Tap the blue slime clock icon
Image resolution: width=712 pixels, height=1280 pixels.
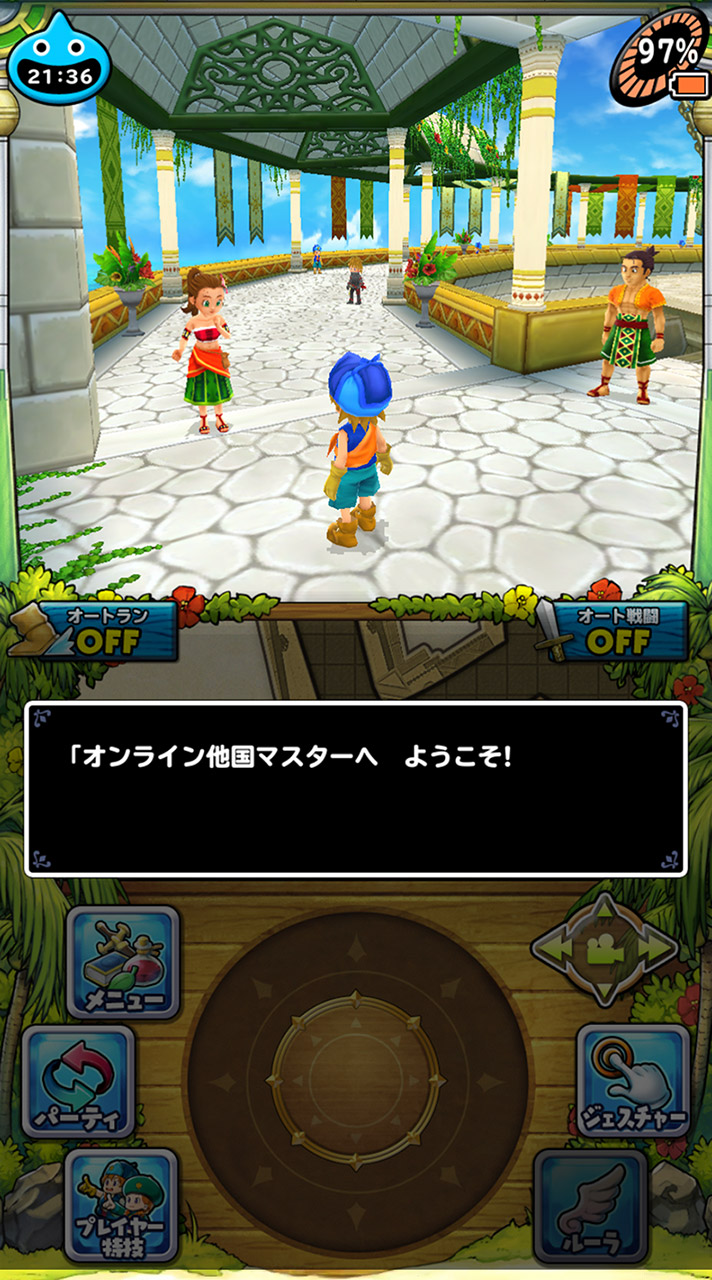57,58
